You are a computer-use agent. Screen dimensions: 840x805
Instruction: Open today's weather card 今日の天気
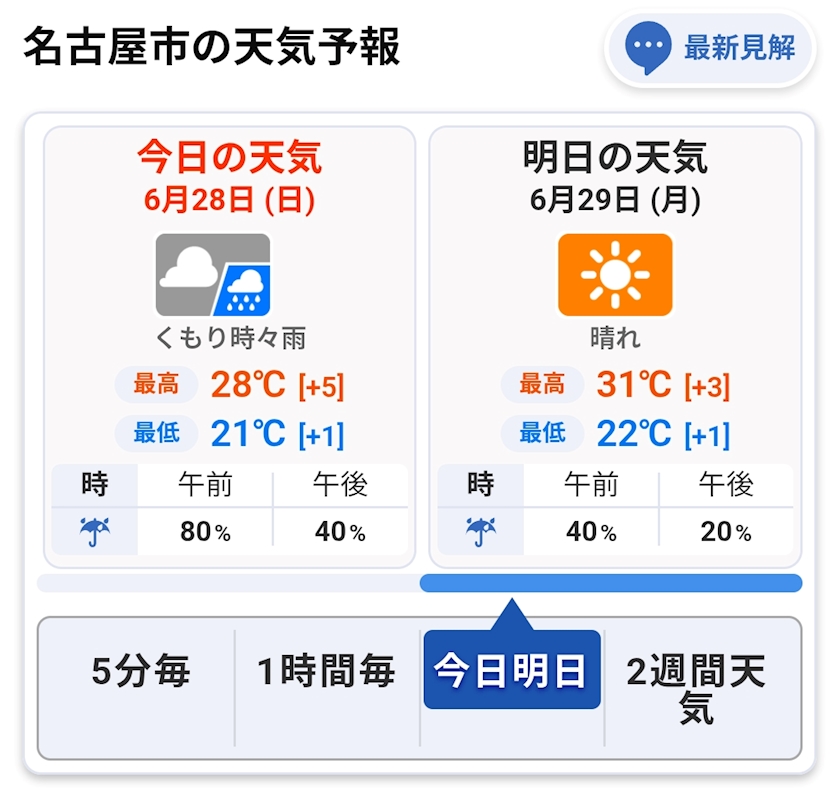coord(229,347)
